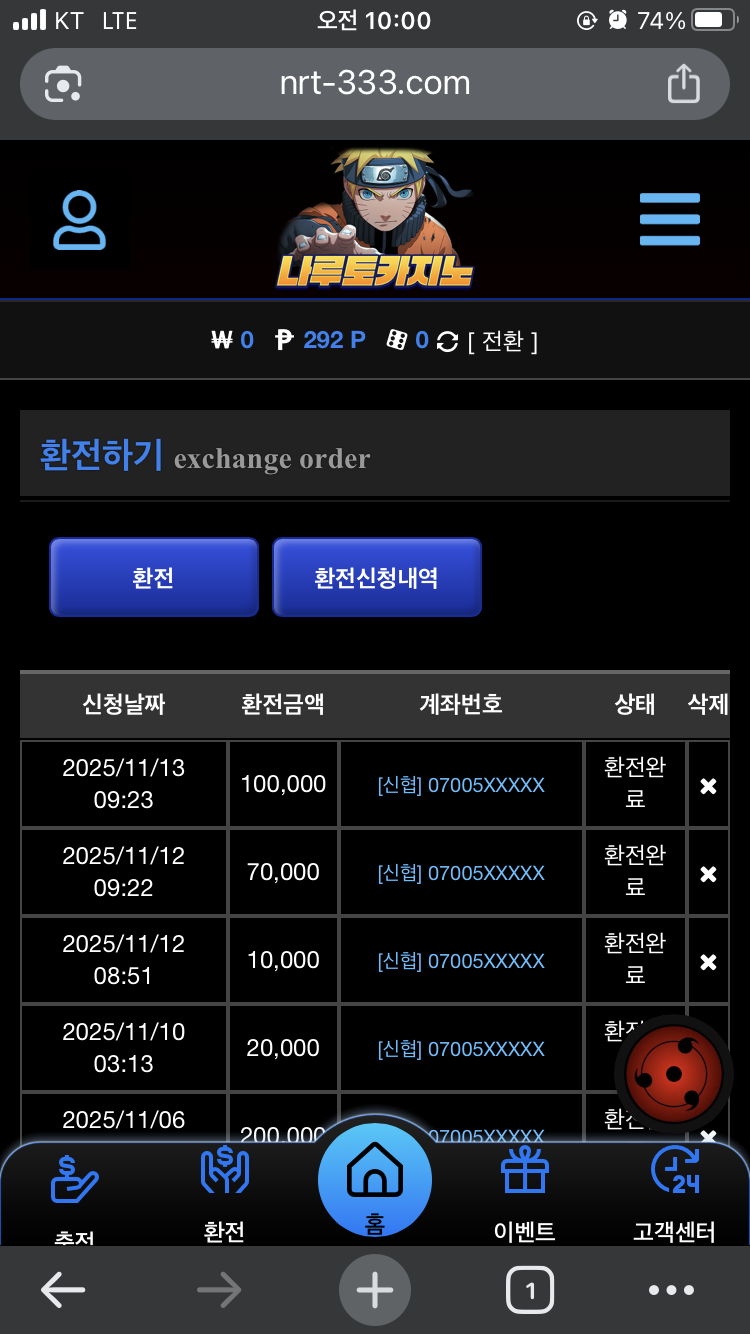Screen dimensions: 750x1334
Task: Share this page from the address bar
Action: coord(683,83)
